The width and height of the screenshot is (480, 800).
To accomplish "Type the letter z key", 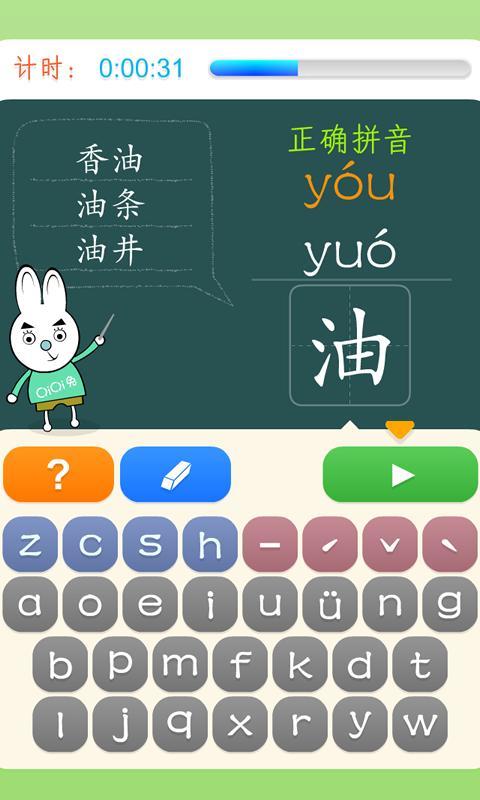I will (x=30, y=544).
